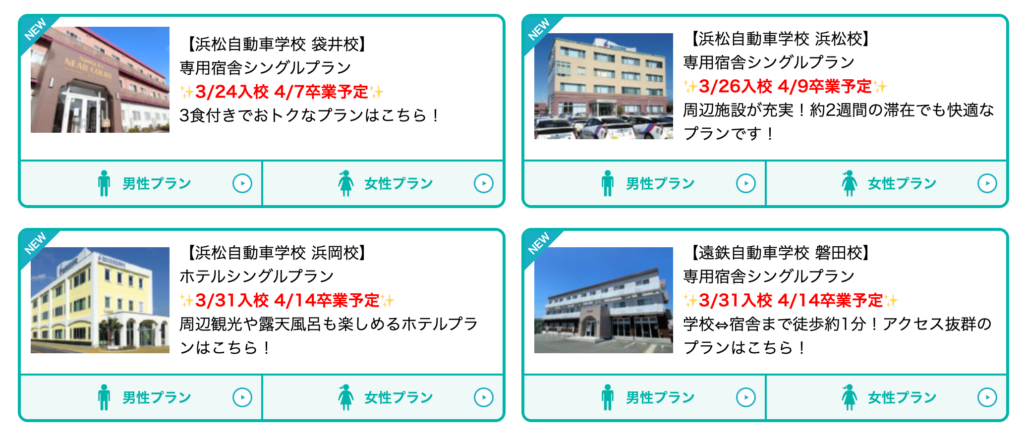Choose 女性プラン for 遠鉄自動車学校 磐田校

[x=886, y=397]
